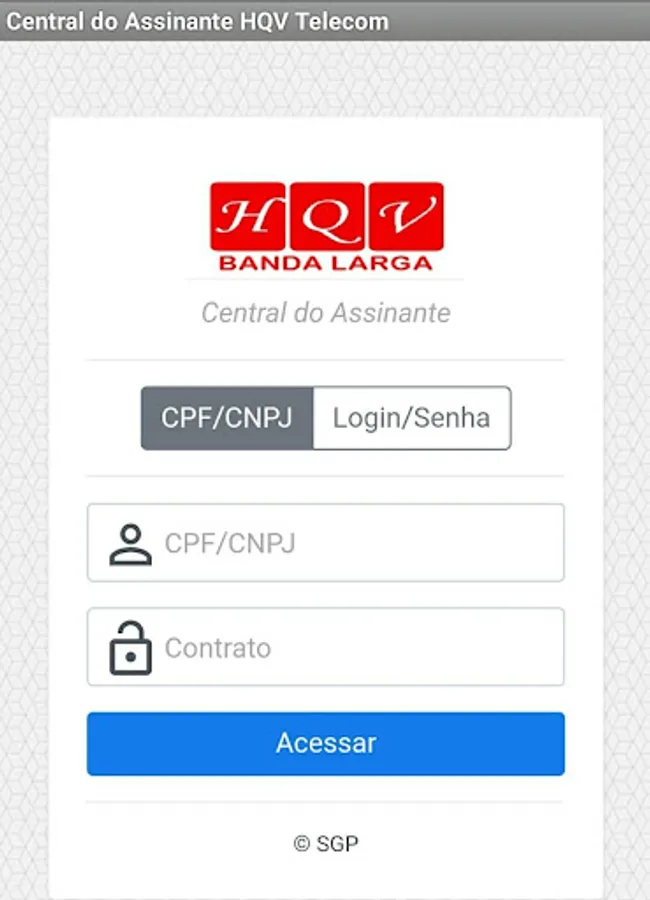Select the CPF/CNPJ login option

click(x=227, y=418)
